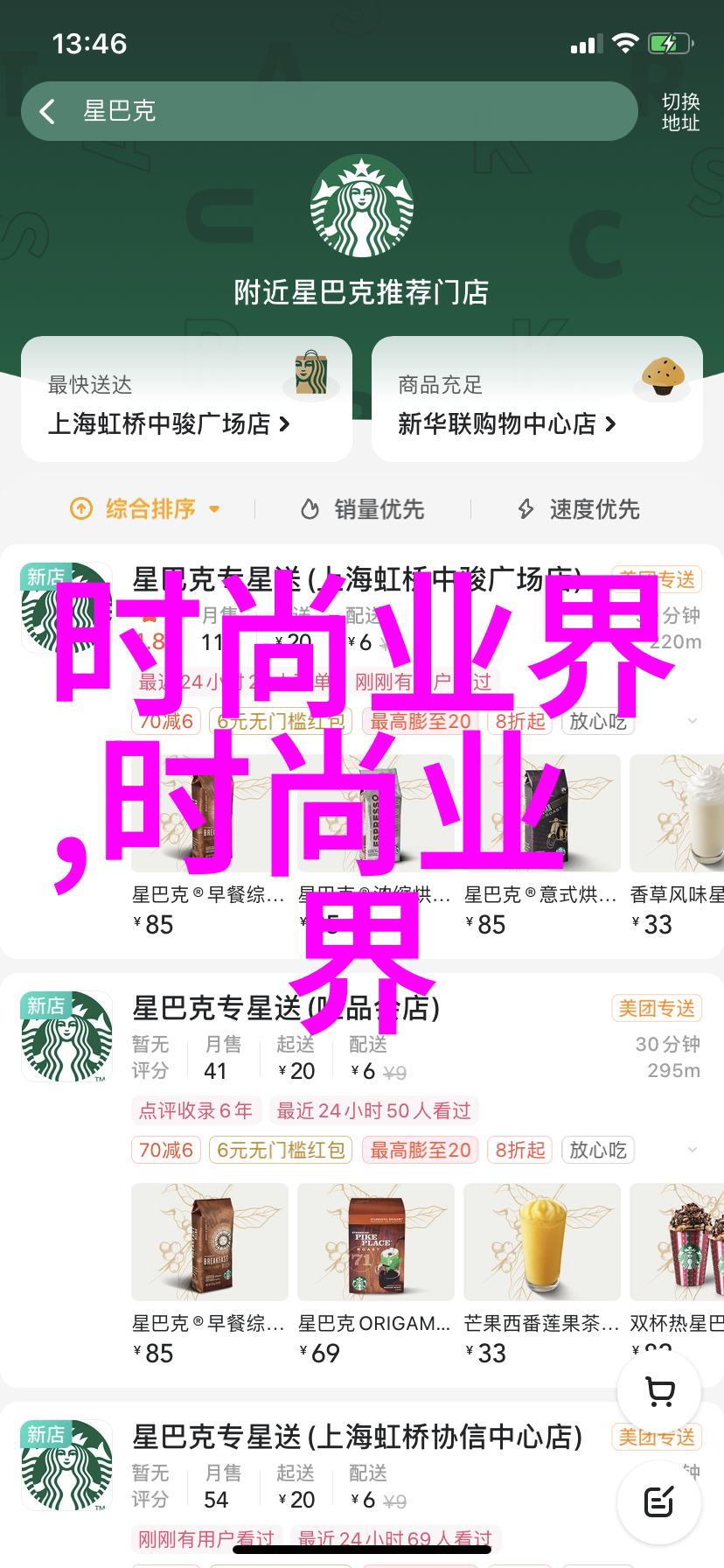Sort stores by 速度优先

pos(579,508)
